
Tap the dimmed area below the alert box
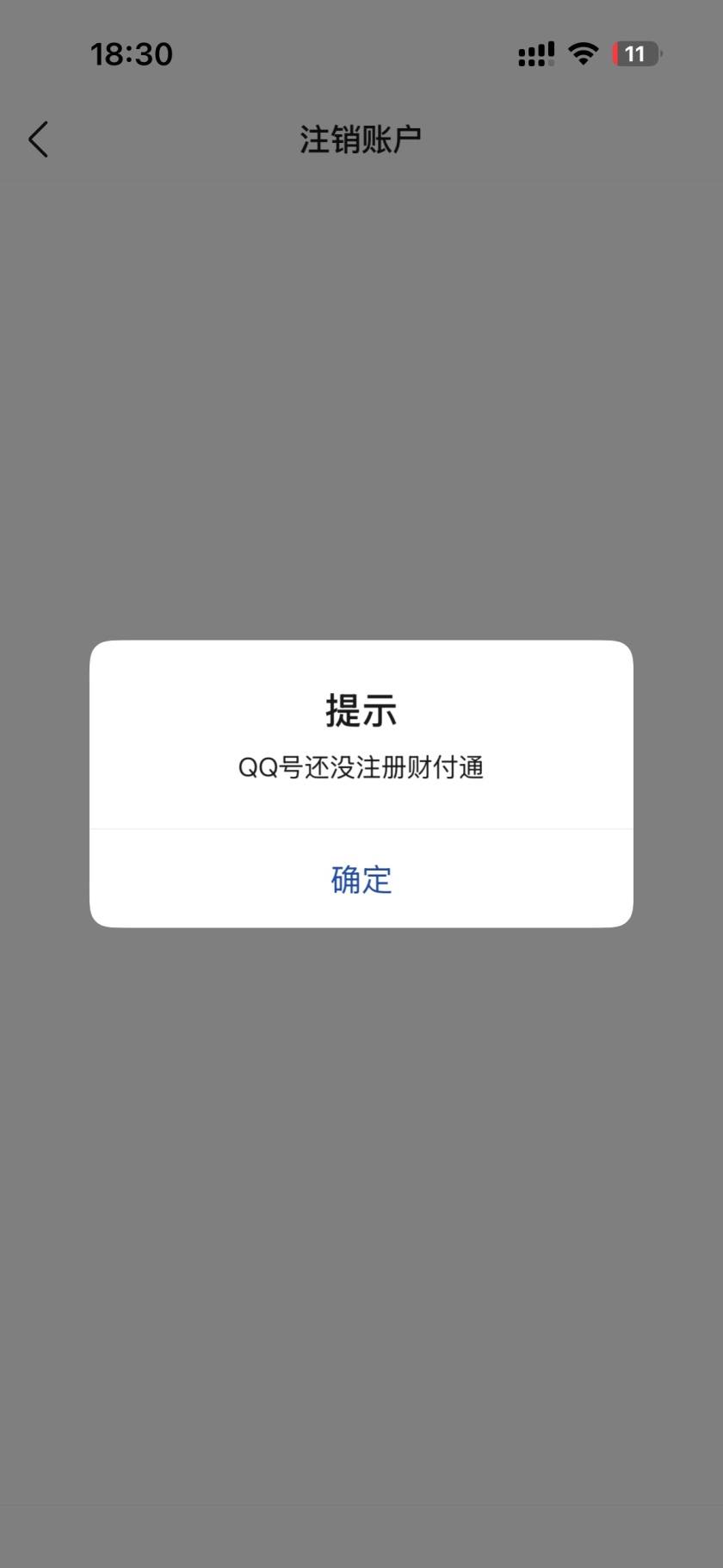click(361, 1205)
